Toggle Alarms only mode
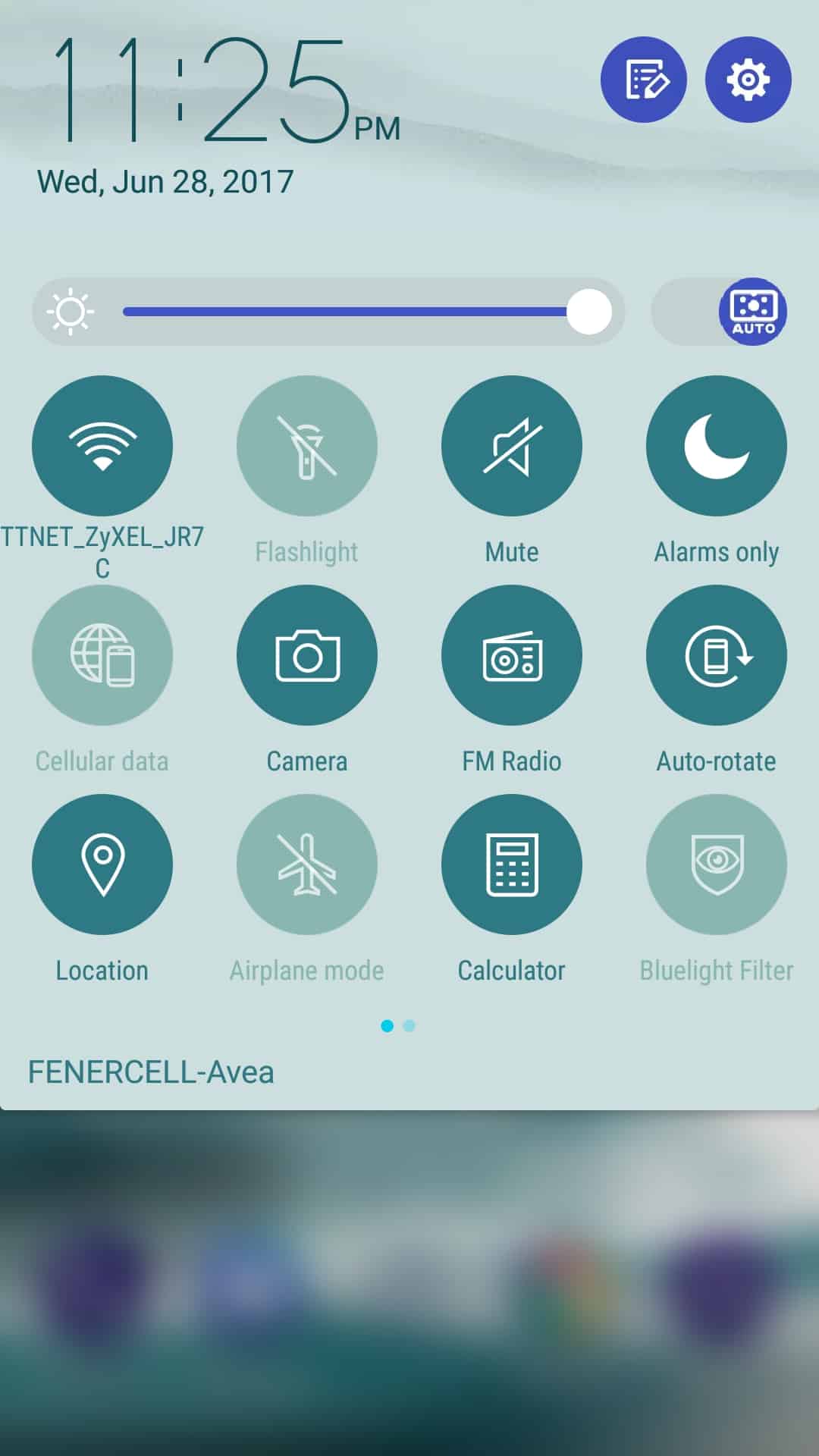This screenshot has height=1456, width=819. (x=717, y=446)
